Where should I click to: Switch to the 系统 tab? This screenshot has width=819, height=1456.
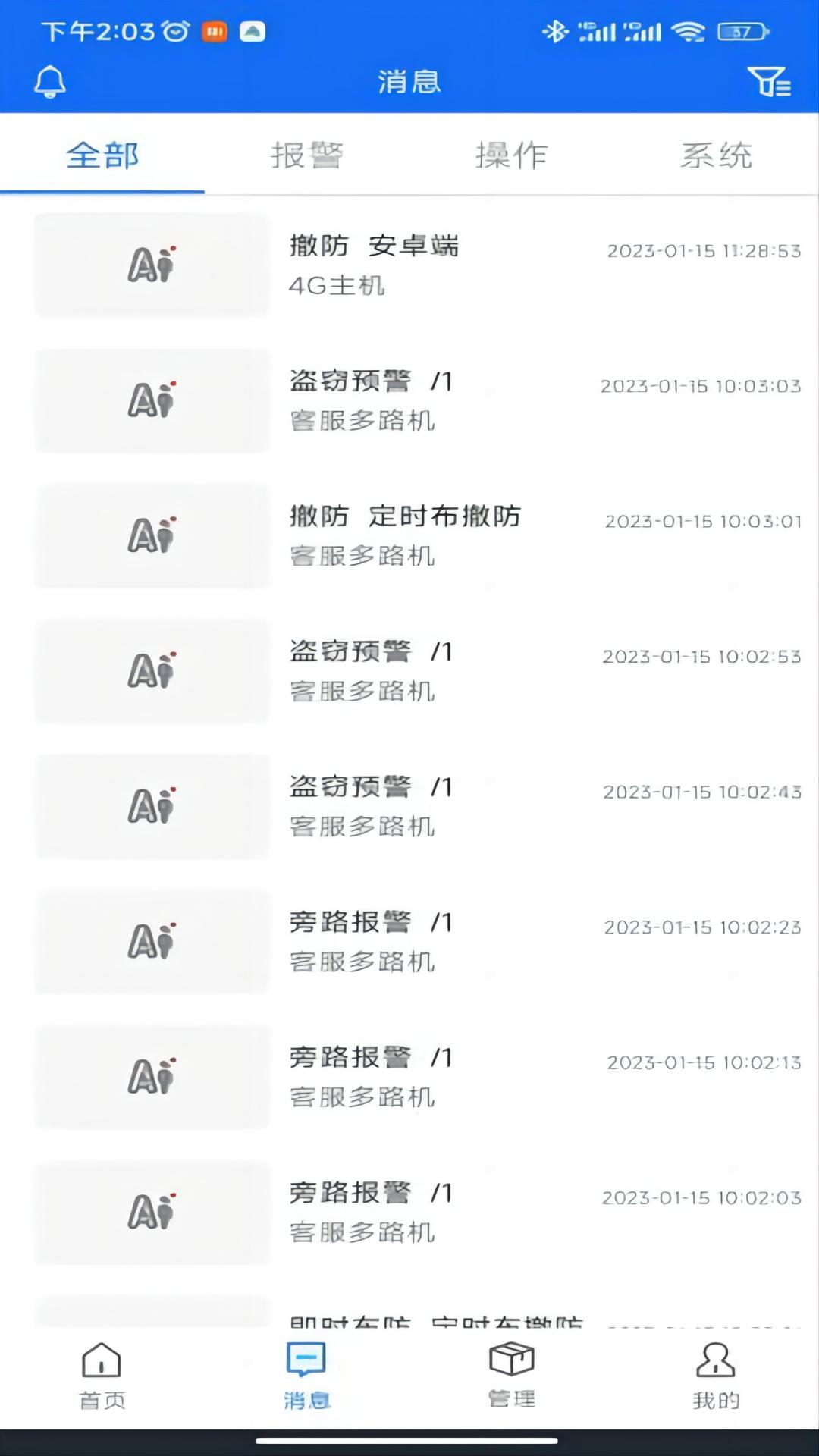[717, 155]
